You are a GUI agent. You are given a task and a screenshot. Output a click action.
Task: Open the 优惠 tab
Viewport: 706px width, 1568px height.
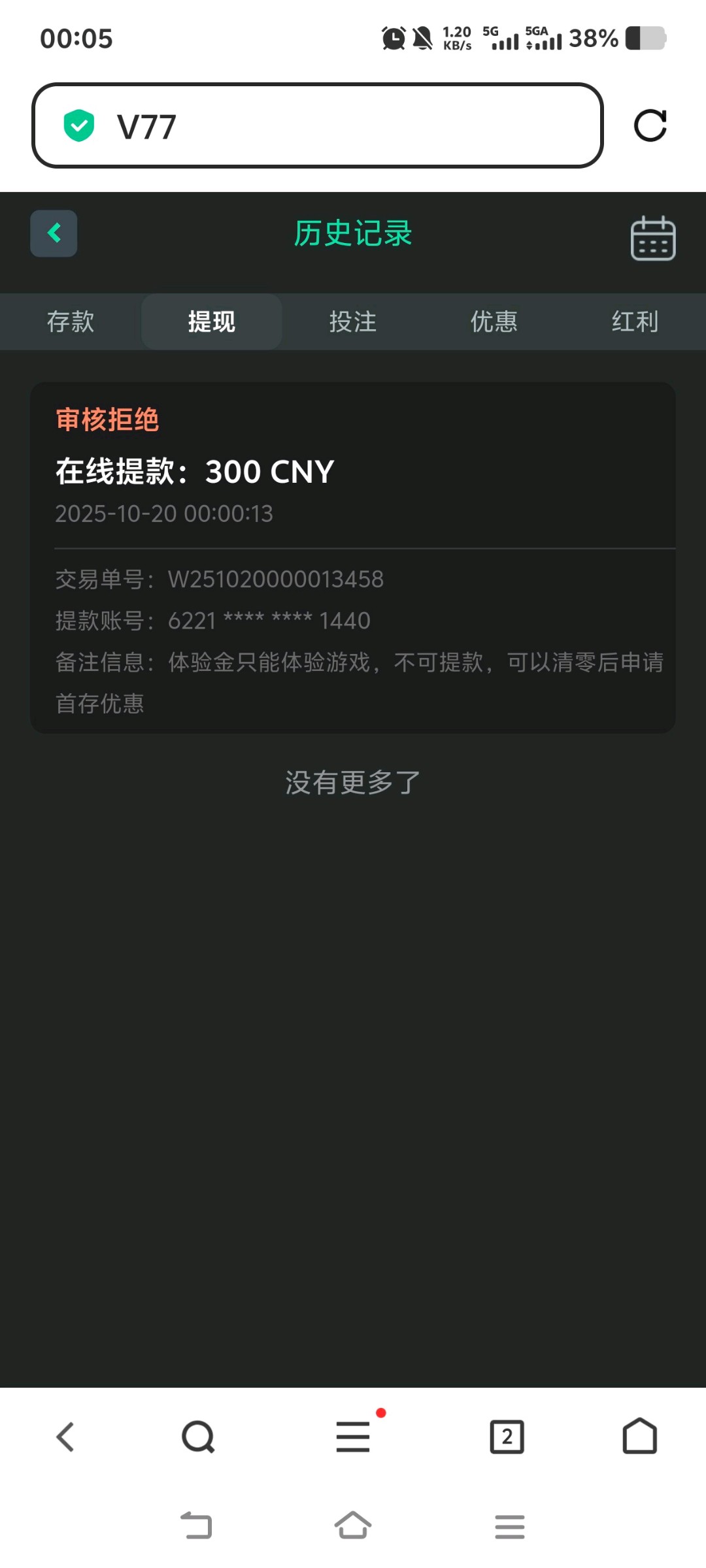click(494, 321)
